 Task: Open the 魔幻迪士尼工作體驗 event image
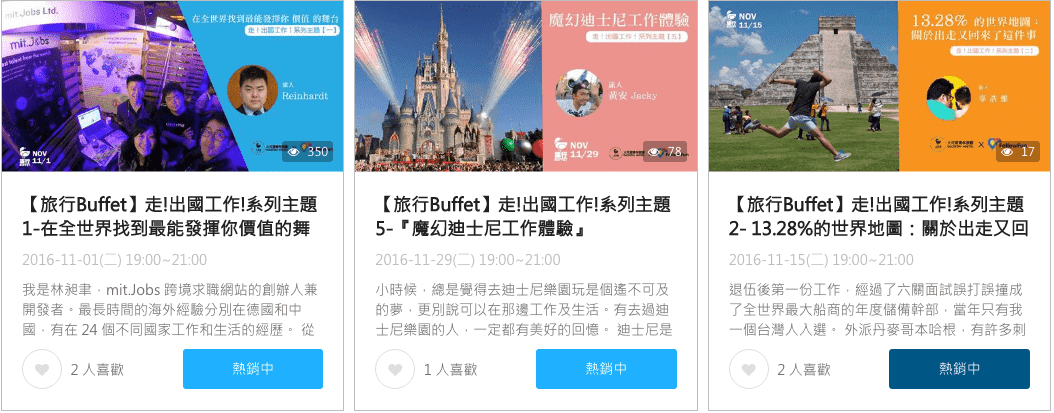tap(525, 86)
